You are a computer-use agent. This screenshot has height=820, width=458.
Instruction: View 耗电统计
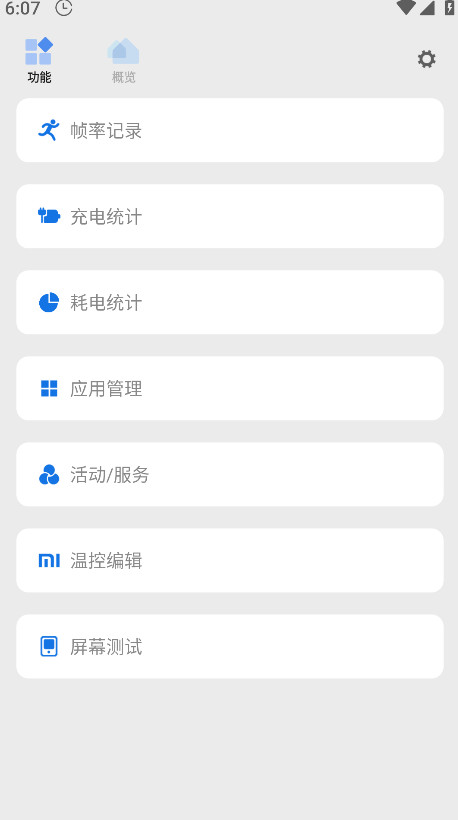point(230,302)
